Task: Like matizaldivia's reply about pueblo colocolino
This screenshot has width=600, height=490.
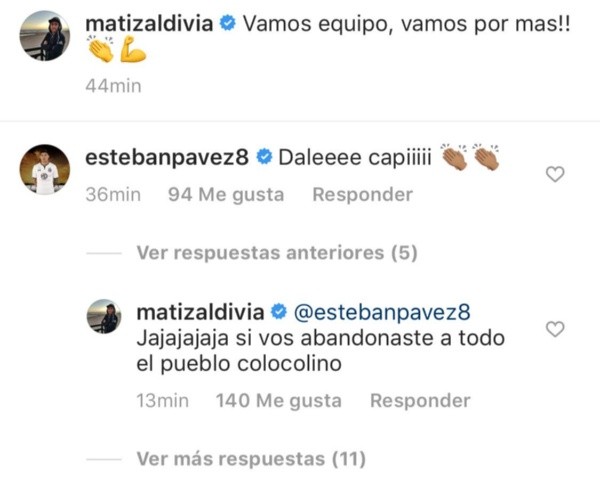Action: tap(555, 329)
